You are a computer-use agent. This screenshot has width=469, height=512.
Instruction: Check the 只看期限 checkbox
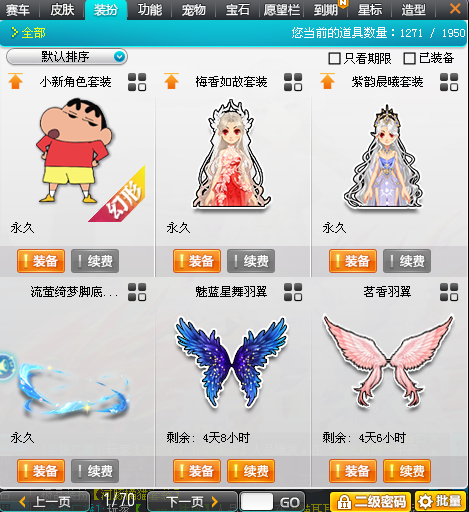tap(334, 59)
